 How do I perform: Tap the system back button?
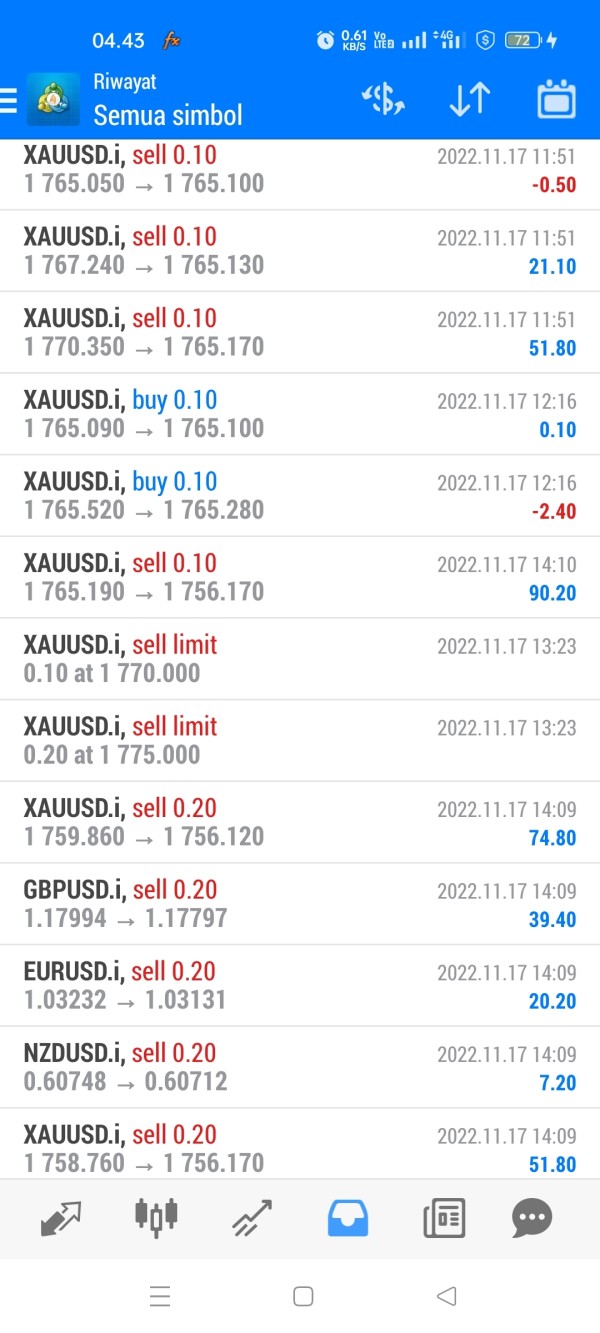tap(447, 1297)
